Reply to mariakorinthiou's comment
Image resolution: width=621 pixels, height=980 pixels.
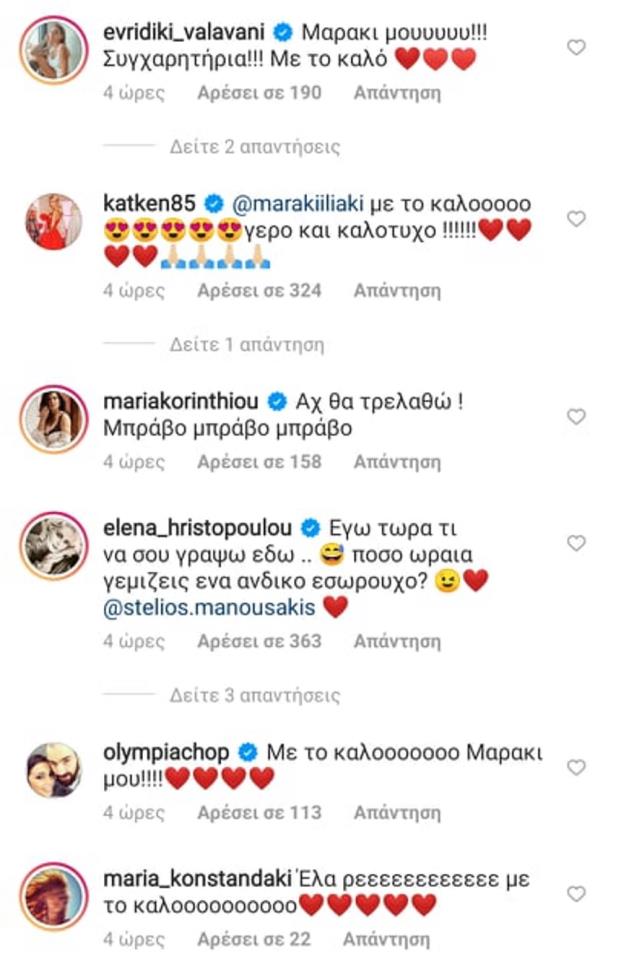click(x=397, y=462)
